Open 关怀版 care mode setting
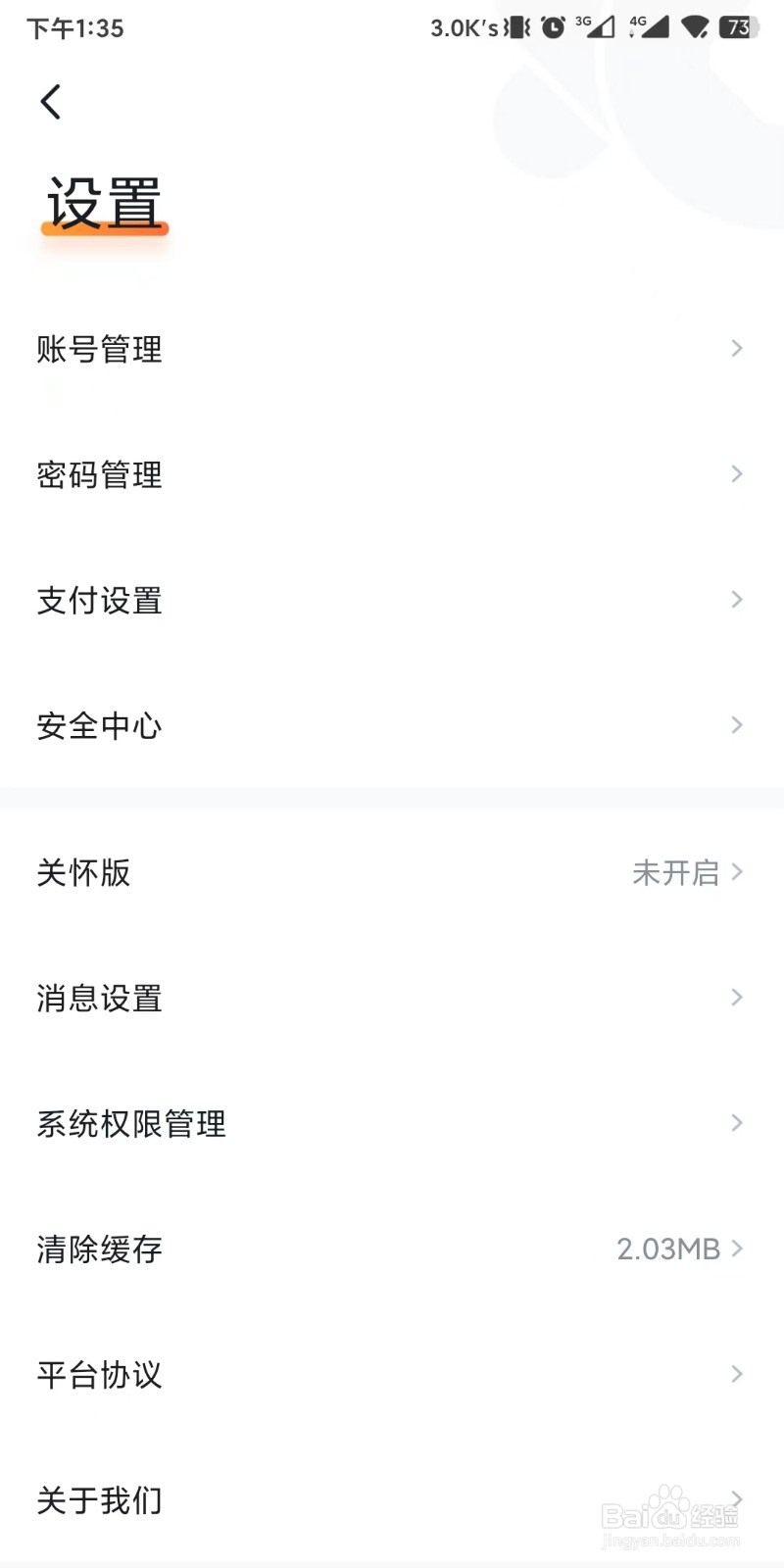The height and width of the screenshot is (1568, 784). pyautogui.click(x=392, y=872)
